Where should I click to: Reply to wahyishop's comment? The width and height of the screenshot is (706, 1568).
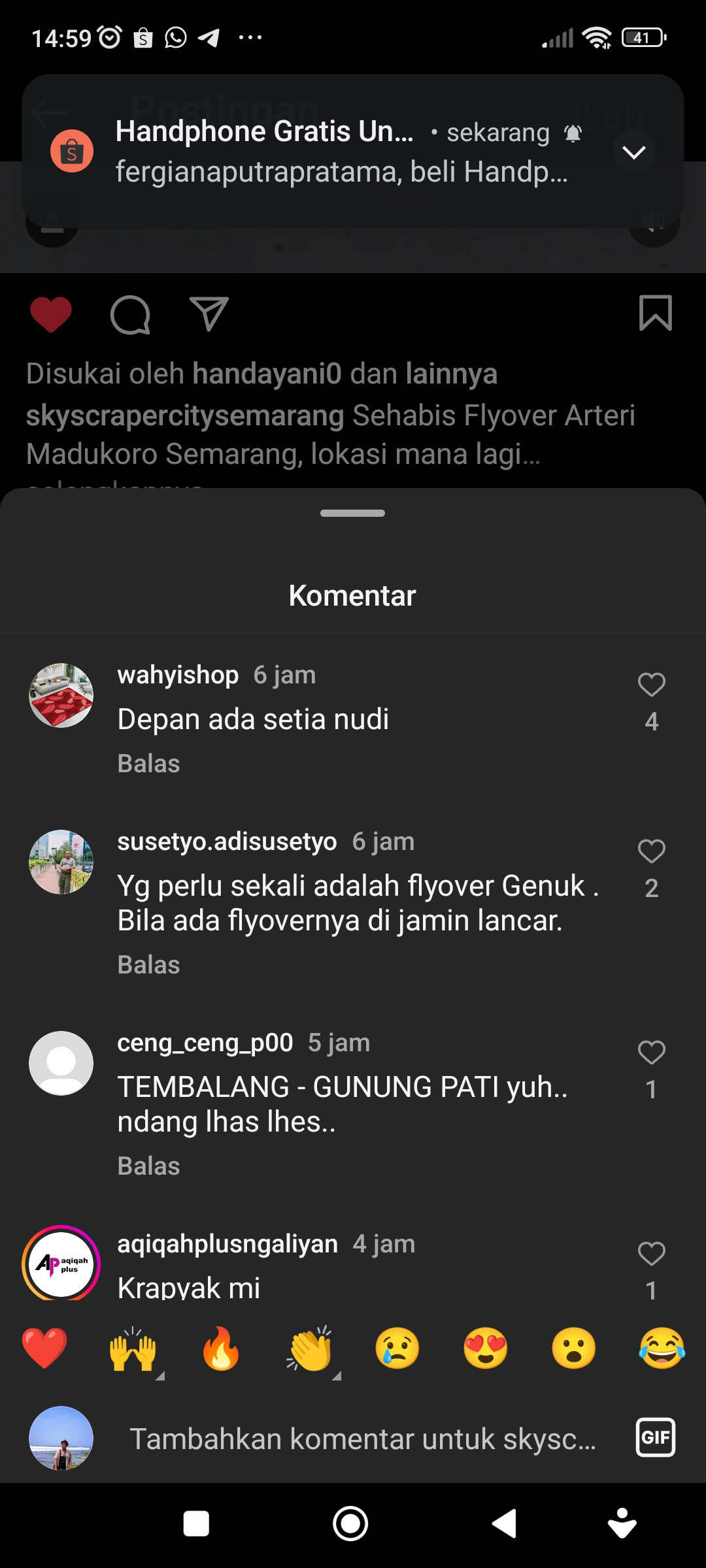pos(148,763)
